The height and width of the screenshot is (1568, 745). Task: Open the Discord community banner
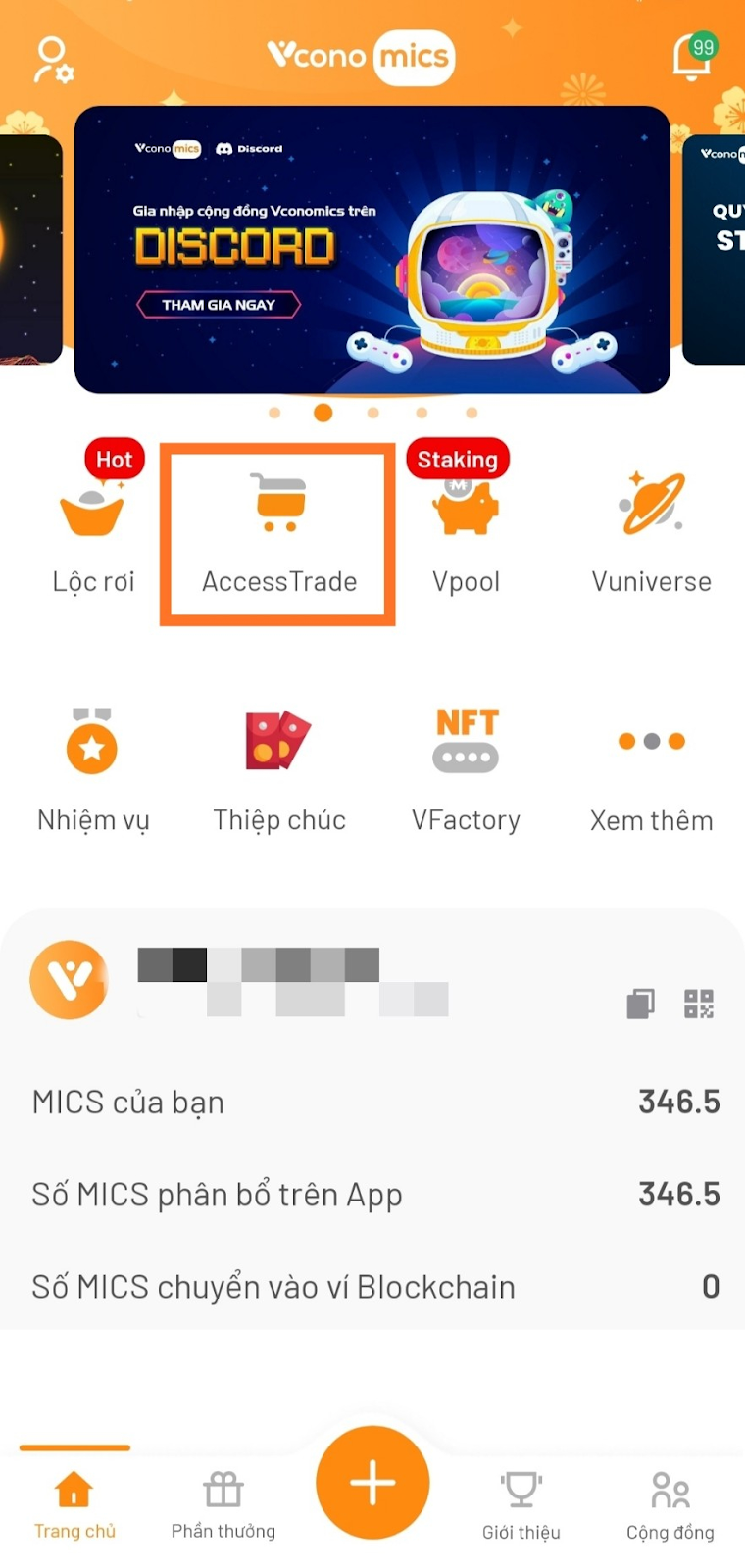(x=372, y=250)
